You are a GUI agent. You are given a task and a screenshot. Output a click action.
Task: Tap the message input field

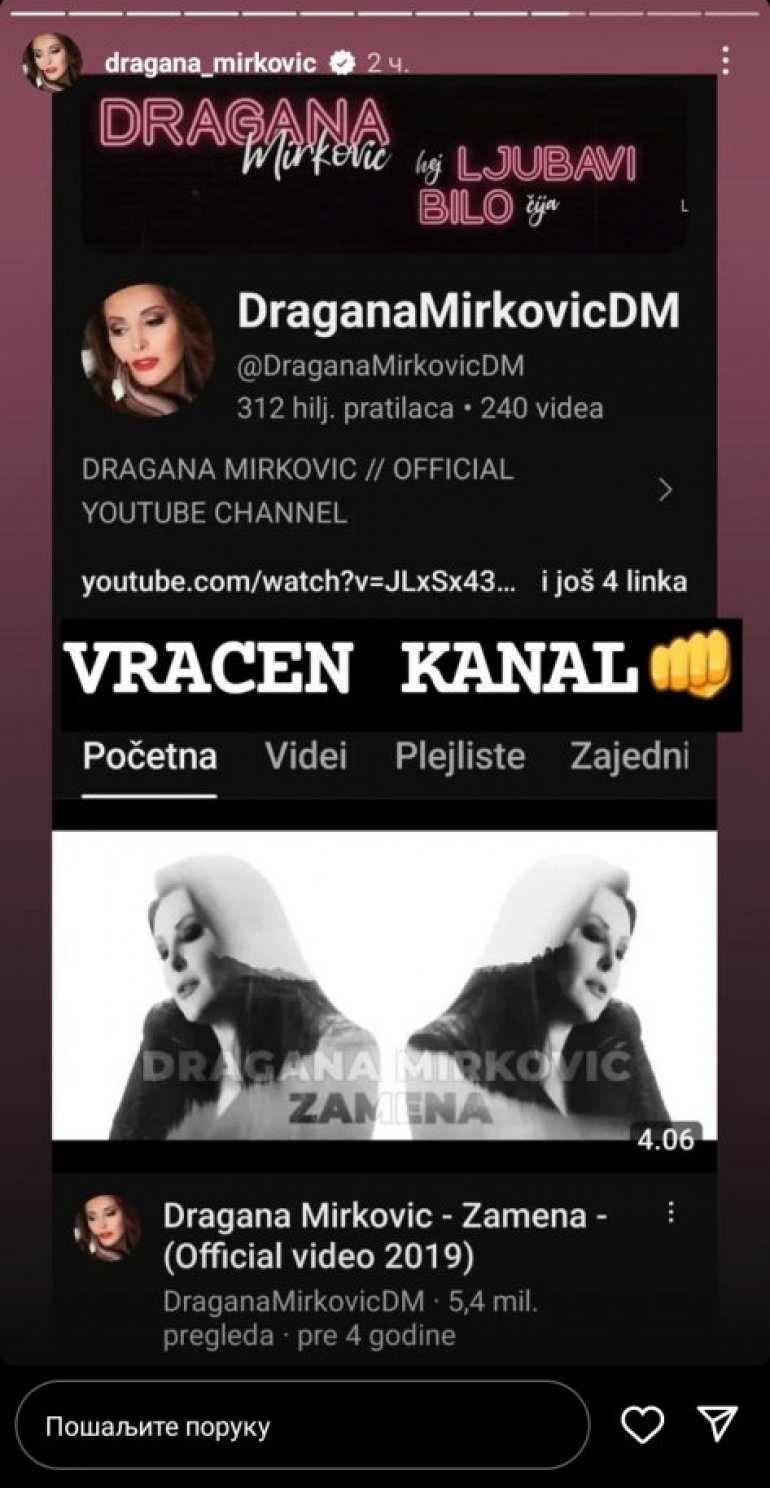click(302, 1425)
